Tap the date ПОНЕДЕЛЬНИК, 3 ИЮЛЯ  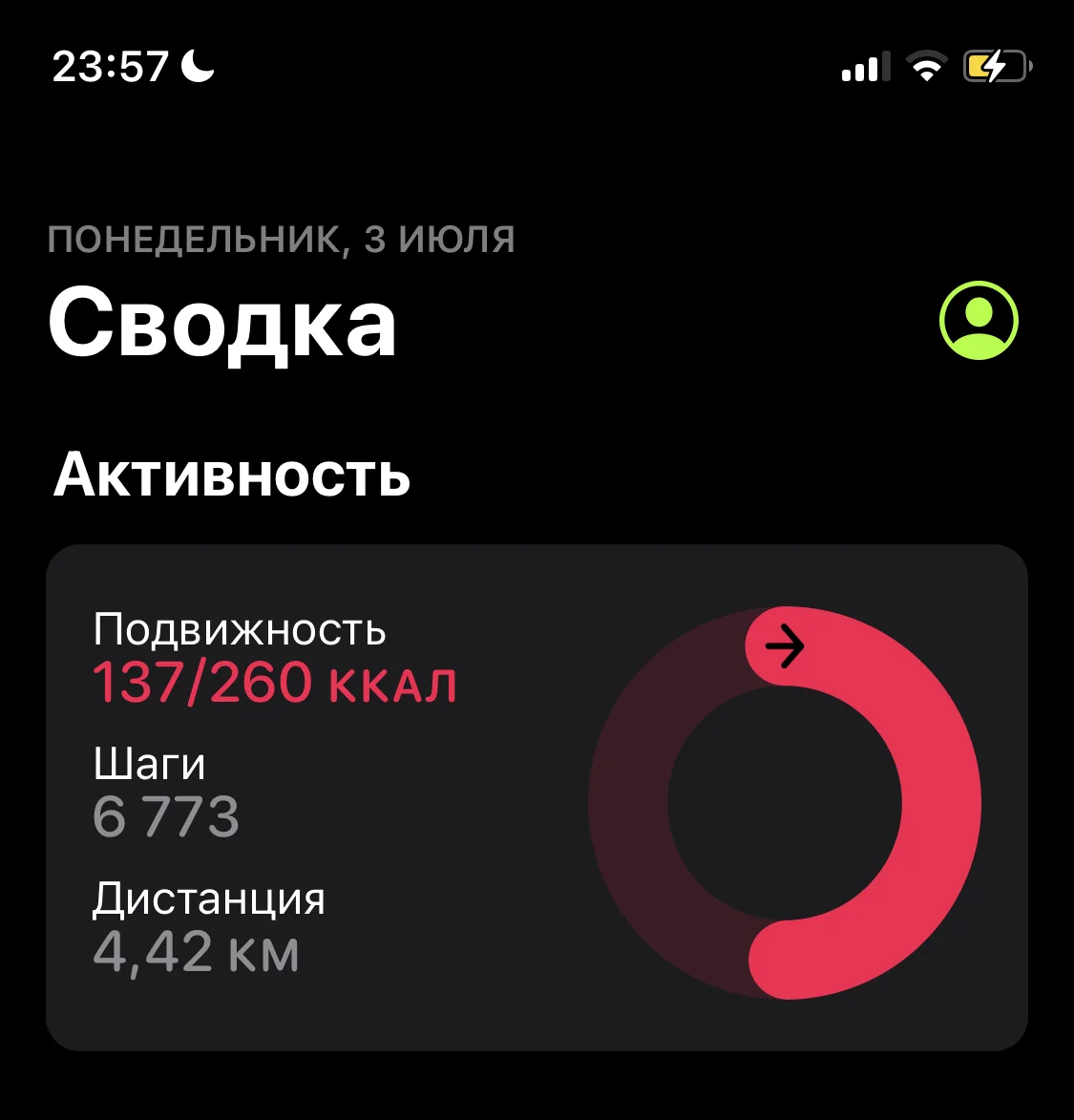(282, 239)
